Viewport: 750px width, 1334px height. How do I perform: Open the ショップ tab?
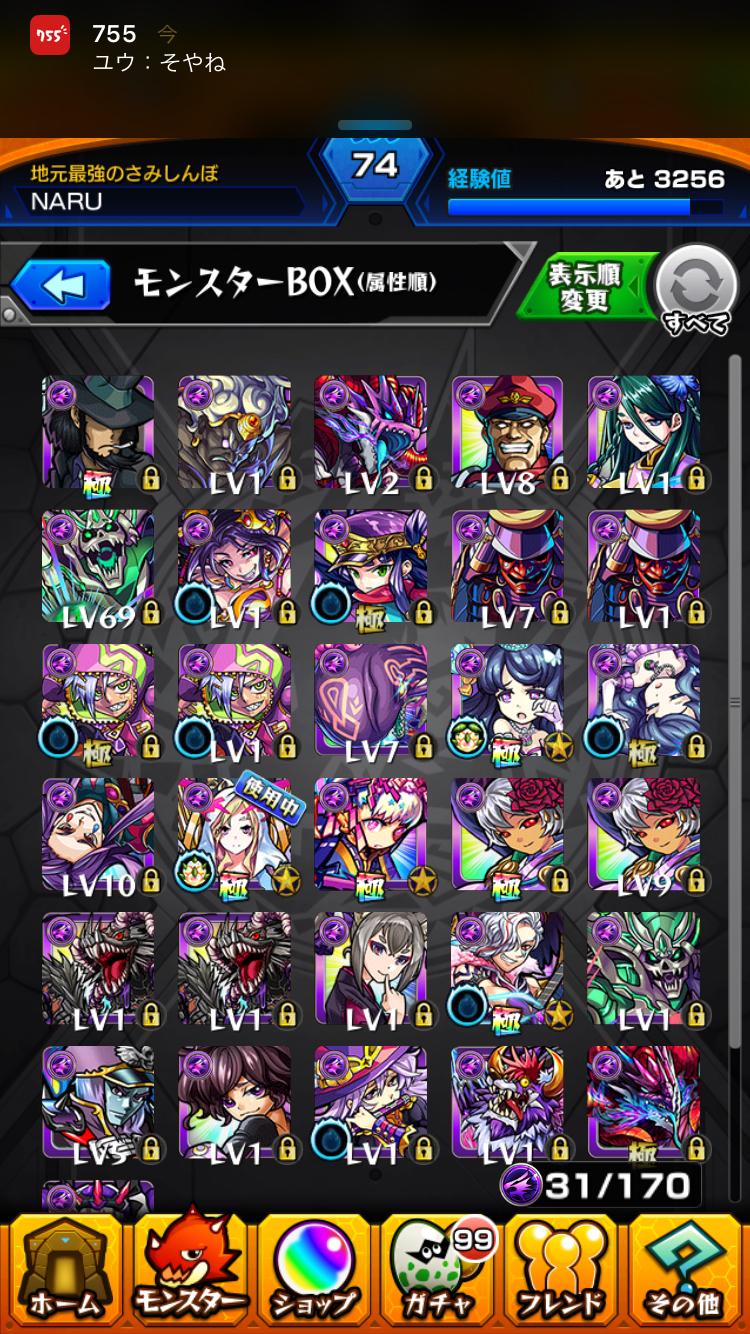point(314,1270)
